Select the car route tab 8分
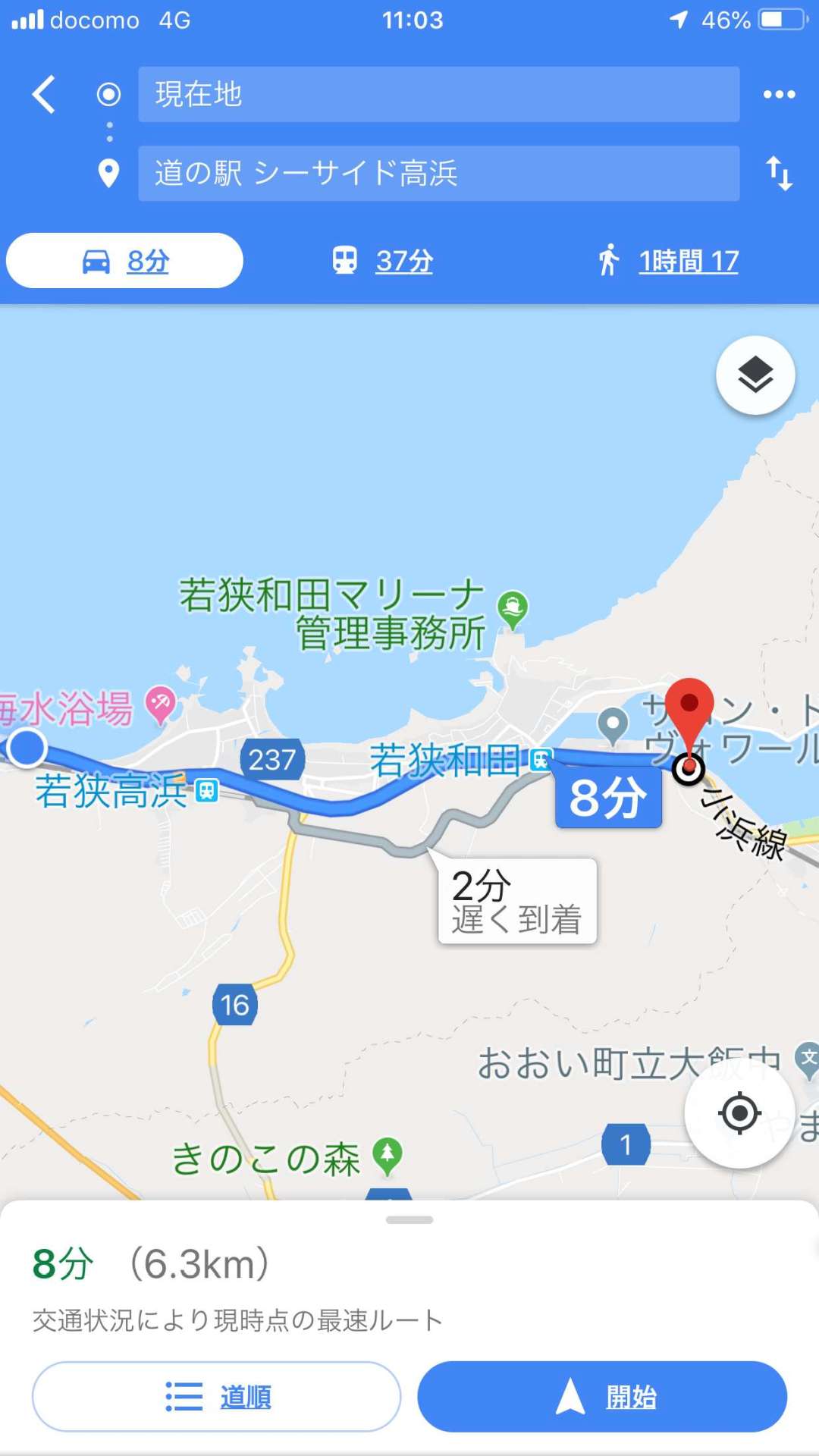The width and height of the screenshot is (819, 1456). click(x=124, y=261)
